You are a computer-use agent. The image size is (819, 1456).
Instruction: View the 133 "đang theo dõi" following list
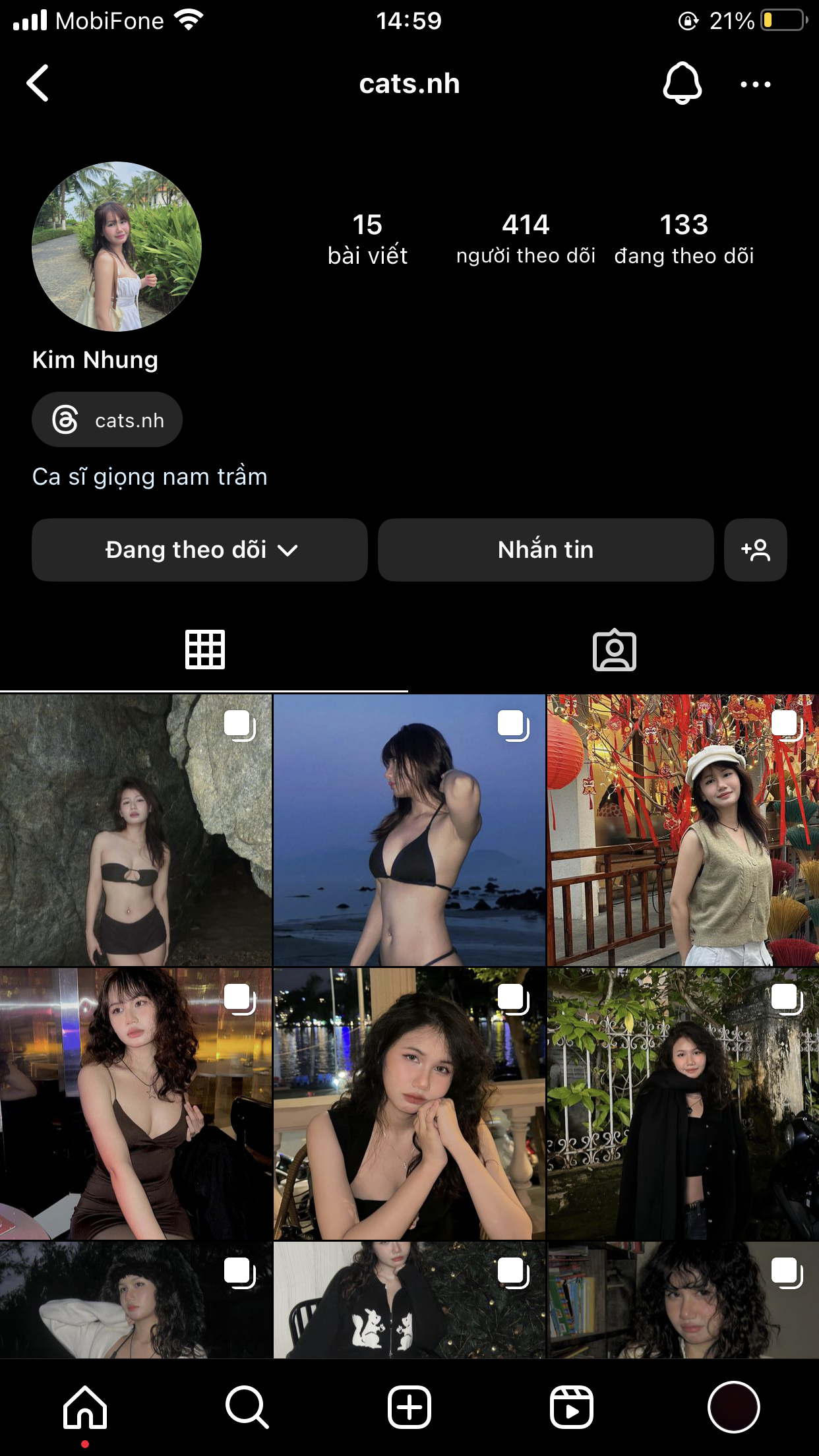pos(684,239)
